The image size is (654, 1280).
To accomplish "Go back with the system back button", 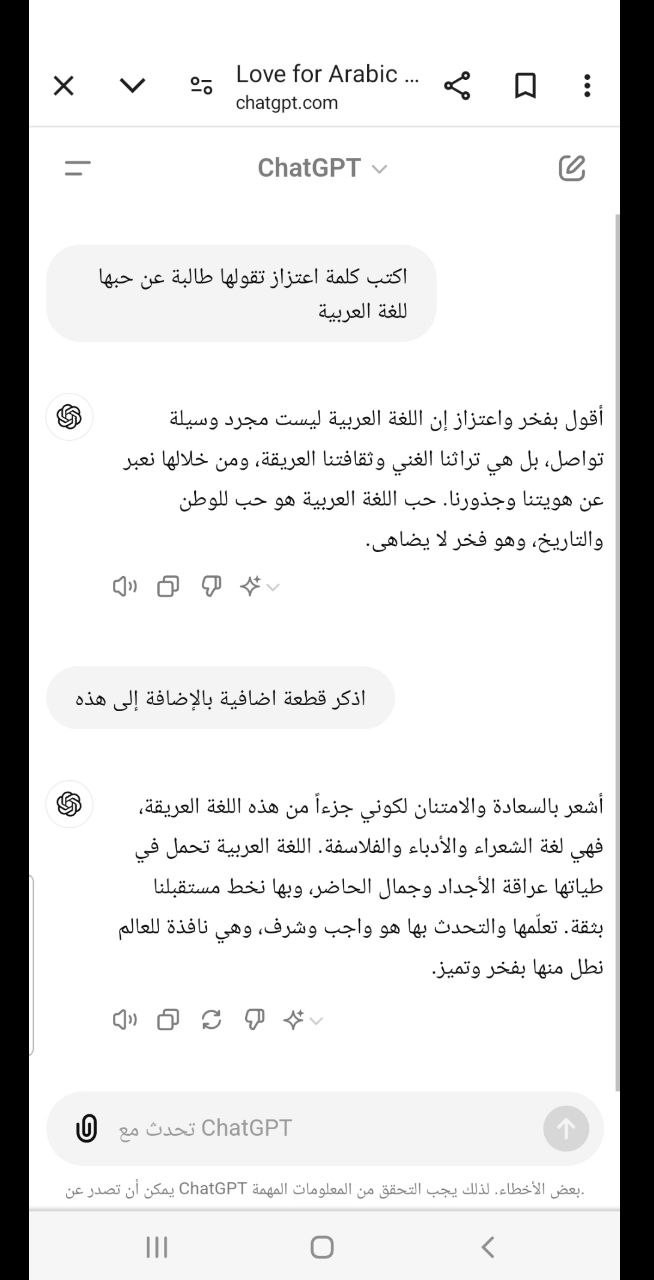I will tap(488, 1246).
